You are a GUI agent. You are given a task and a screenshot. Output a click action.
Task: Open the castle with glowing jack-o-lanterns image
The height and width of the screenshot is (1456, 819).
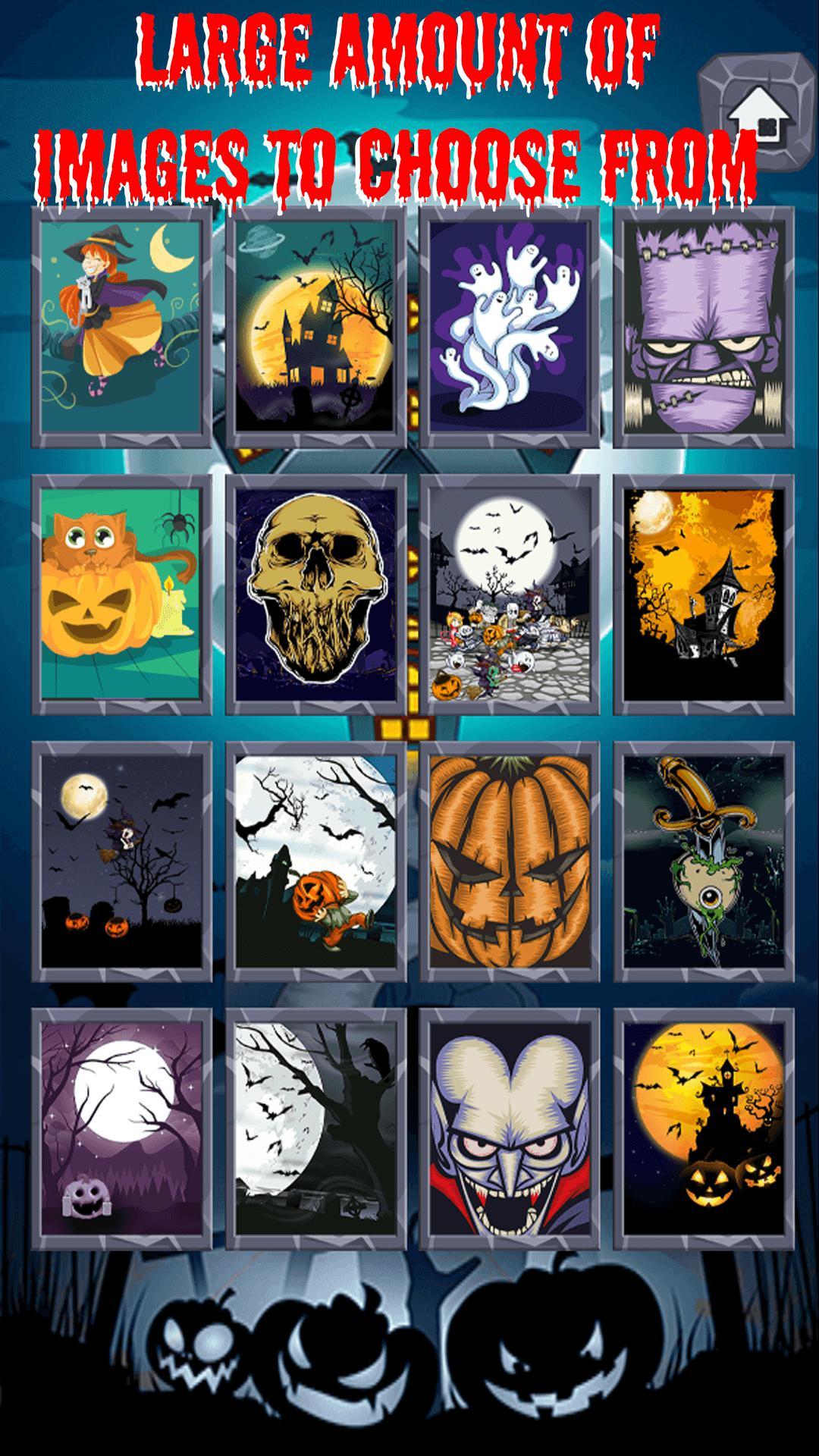point(704,1129)
